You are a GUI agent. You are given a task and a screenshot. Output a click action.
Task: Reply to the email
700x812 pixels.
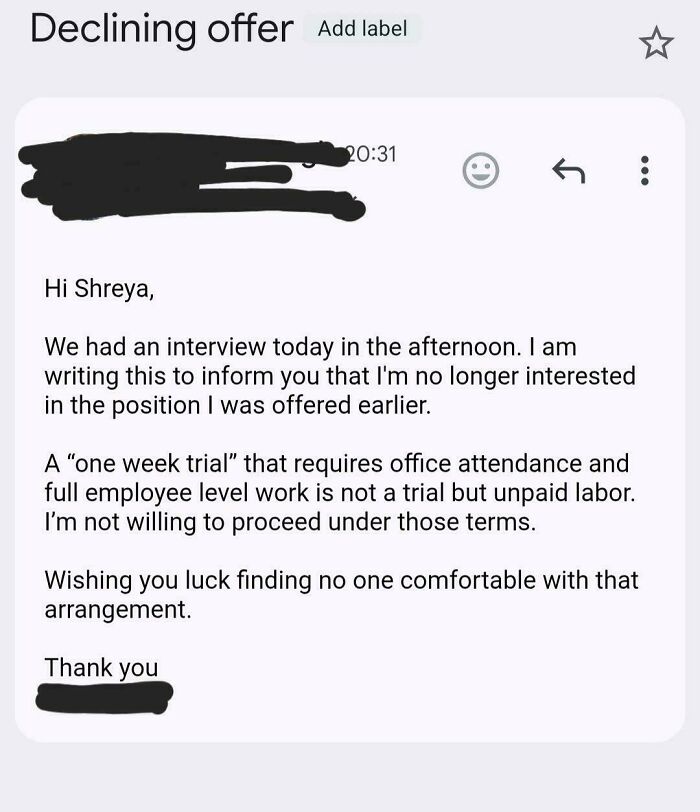click(x=568, y=172)
